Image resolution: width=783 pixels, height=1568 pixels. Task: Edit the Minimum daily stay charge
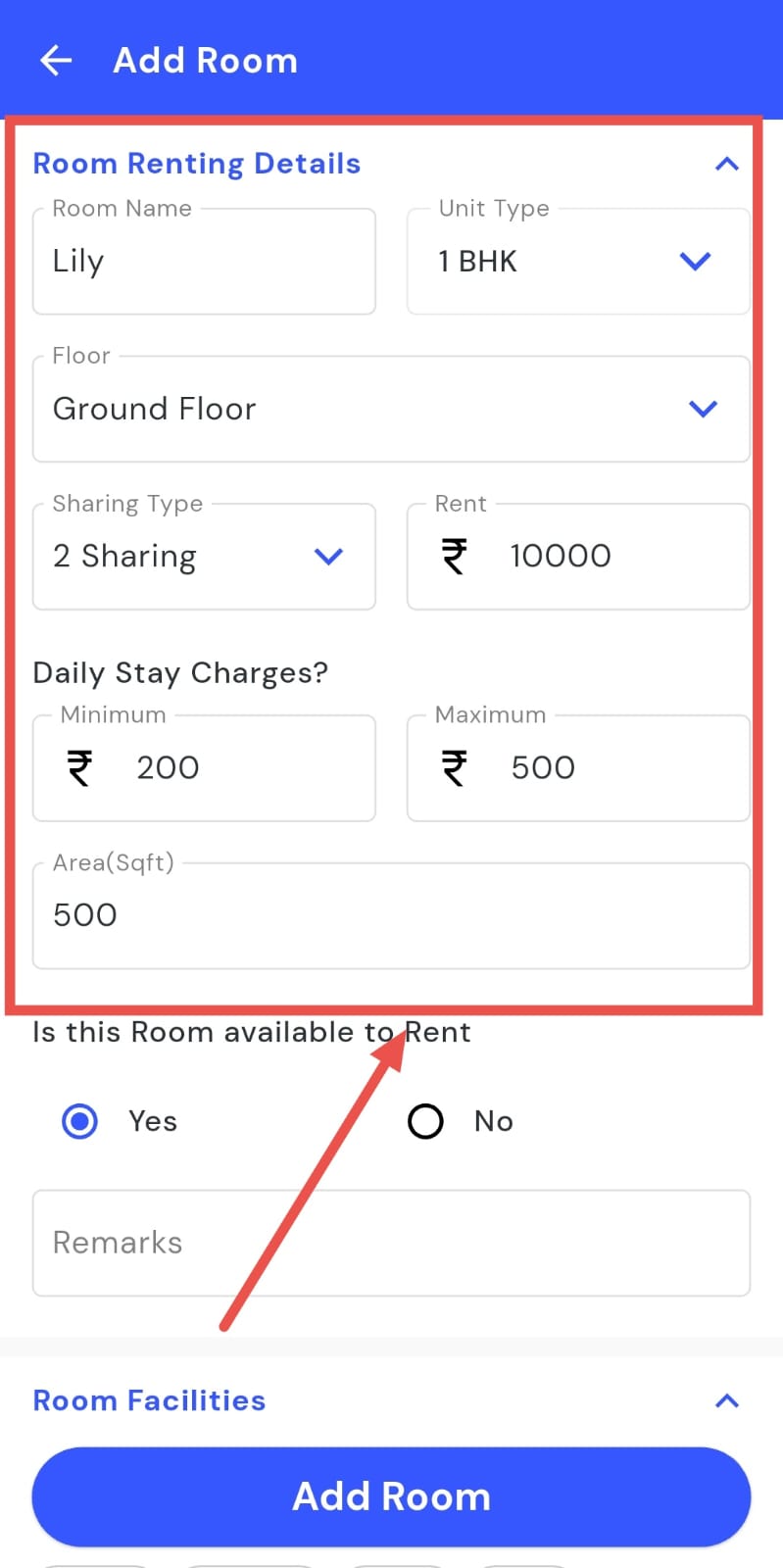point(225,768)
